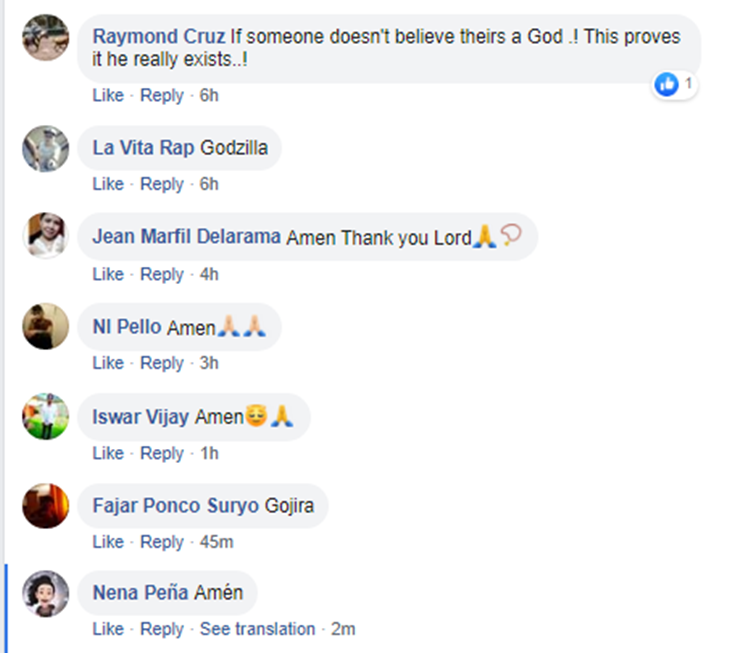Open Raymond Cruz's profile name
The width and height of the screenshot is (750, 653).
tap(158, 36)
